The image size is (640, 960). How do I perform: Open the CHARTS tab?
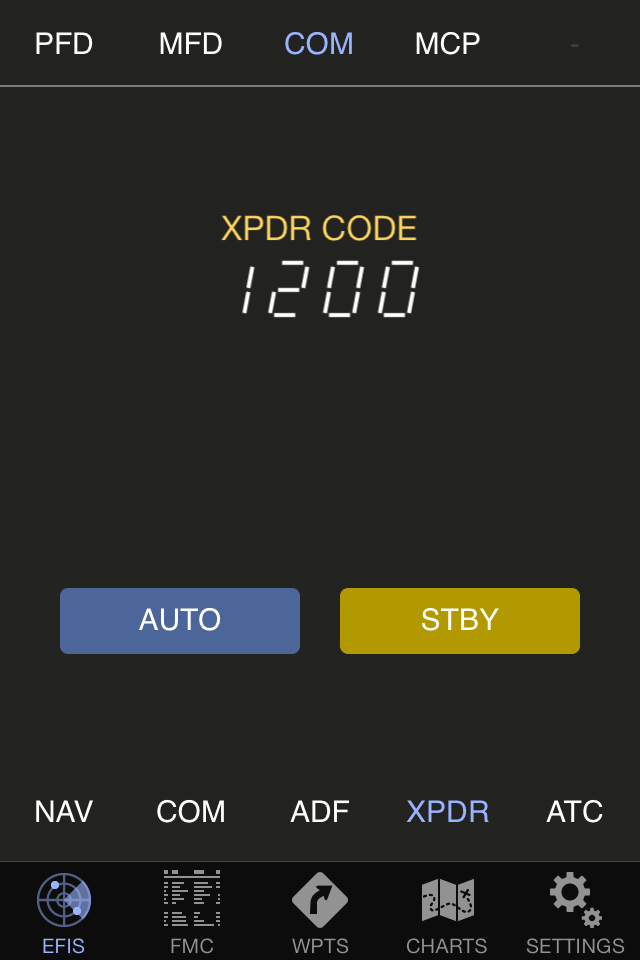[x=447, y=912]
